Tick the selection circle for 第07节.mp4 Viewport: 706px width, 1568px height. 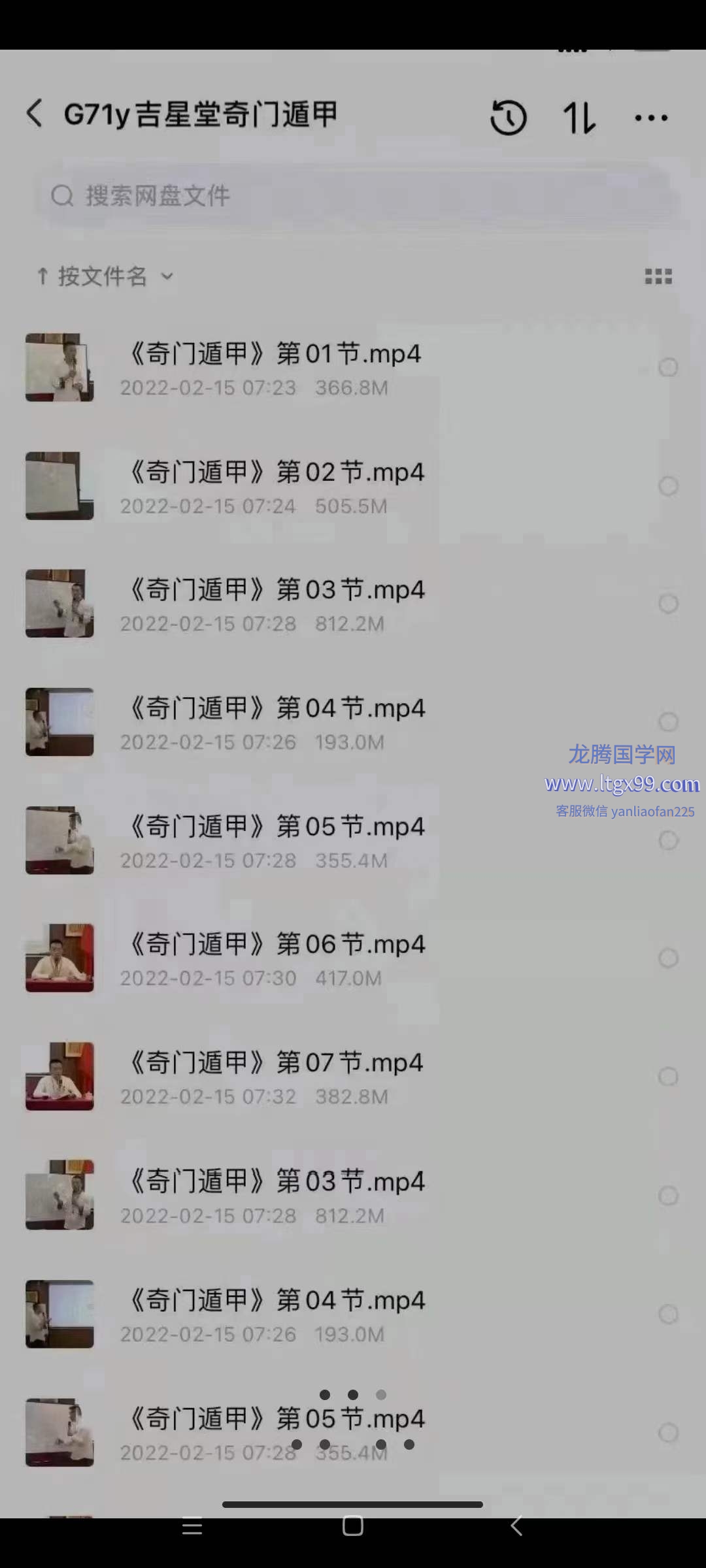(x=667, y=1077)
